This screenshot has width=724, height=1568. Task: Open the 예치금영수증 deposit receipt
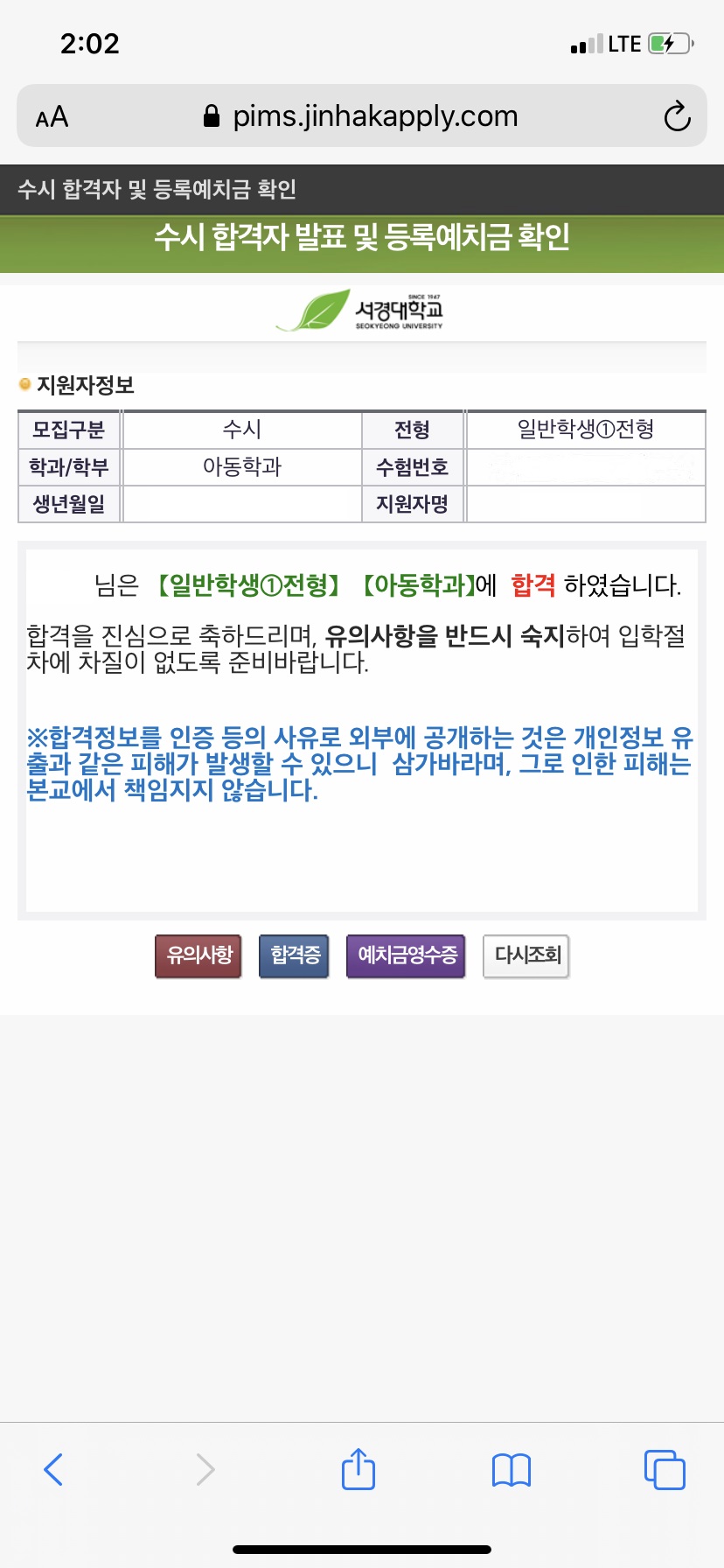[407, 955]
